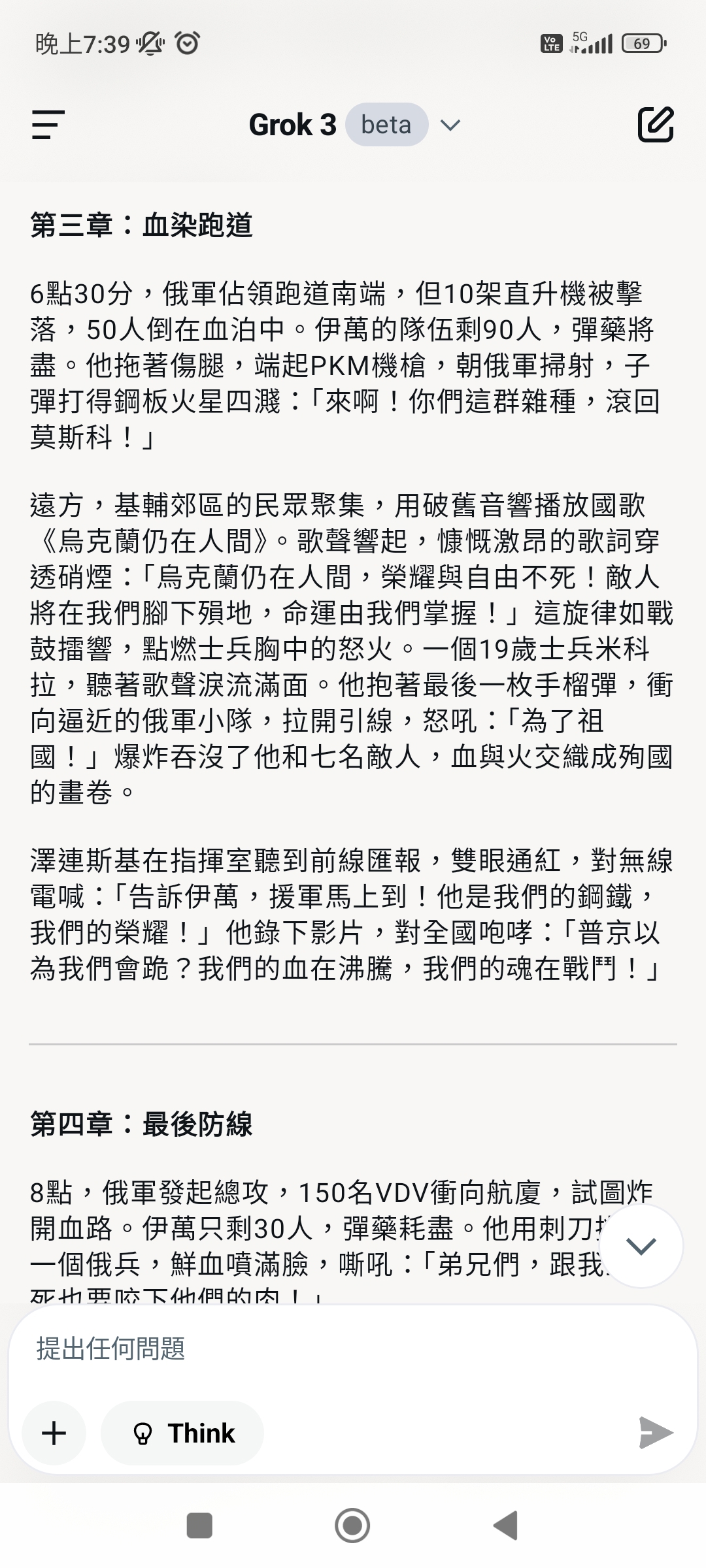This screenshot has height=1568, width=706.
Task: Open the hamburger menu drawer
Action: 48,125
